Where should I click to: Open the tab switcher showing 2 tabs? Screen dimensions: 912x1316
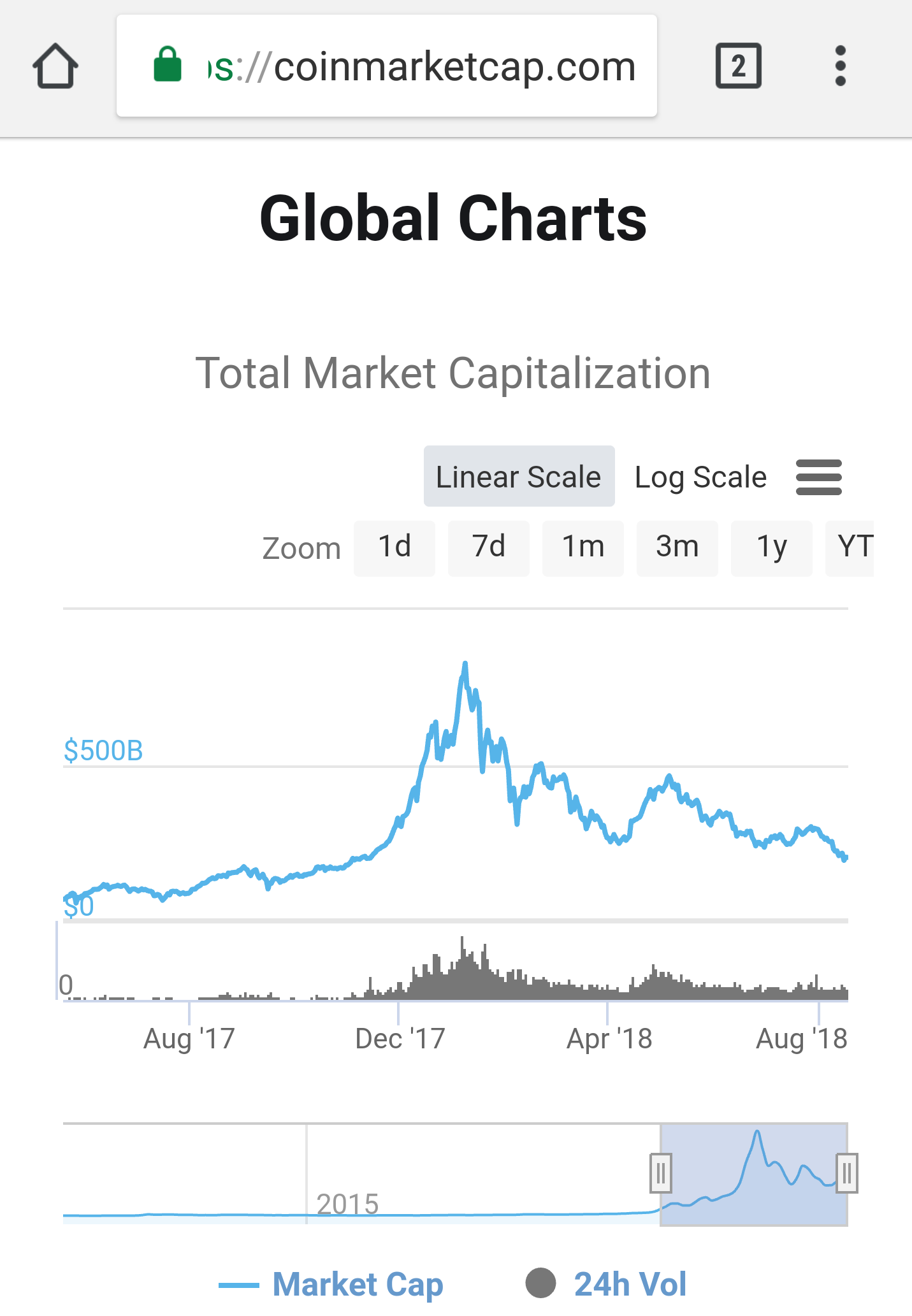tap(738, 66)
